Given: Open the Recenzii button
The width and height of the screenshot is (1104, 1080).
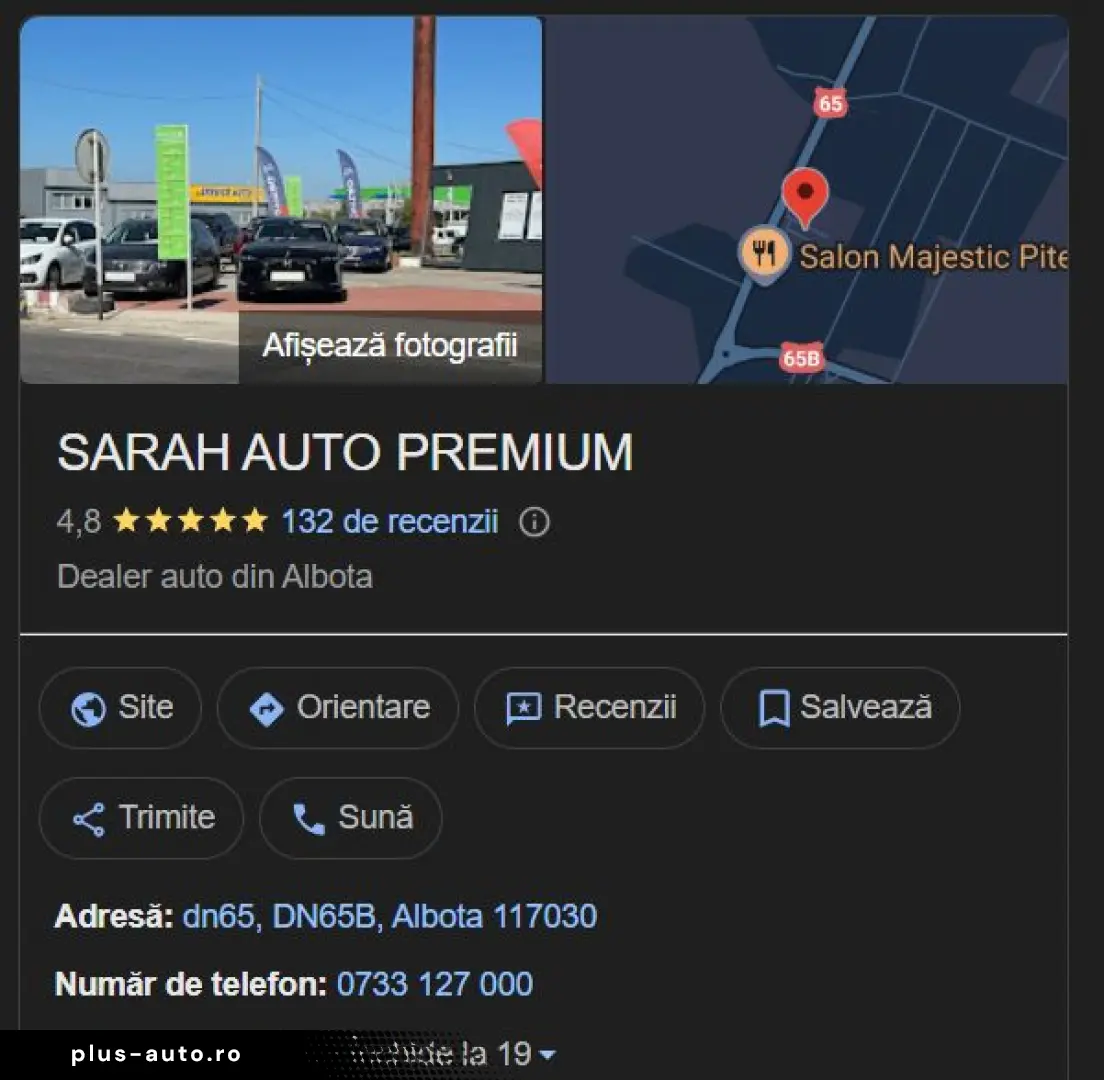Looking at the screenshot, I should click(589, 708).
